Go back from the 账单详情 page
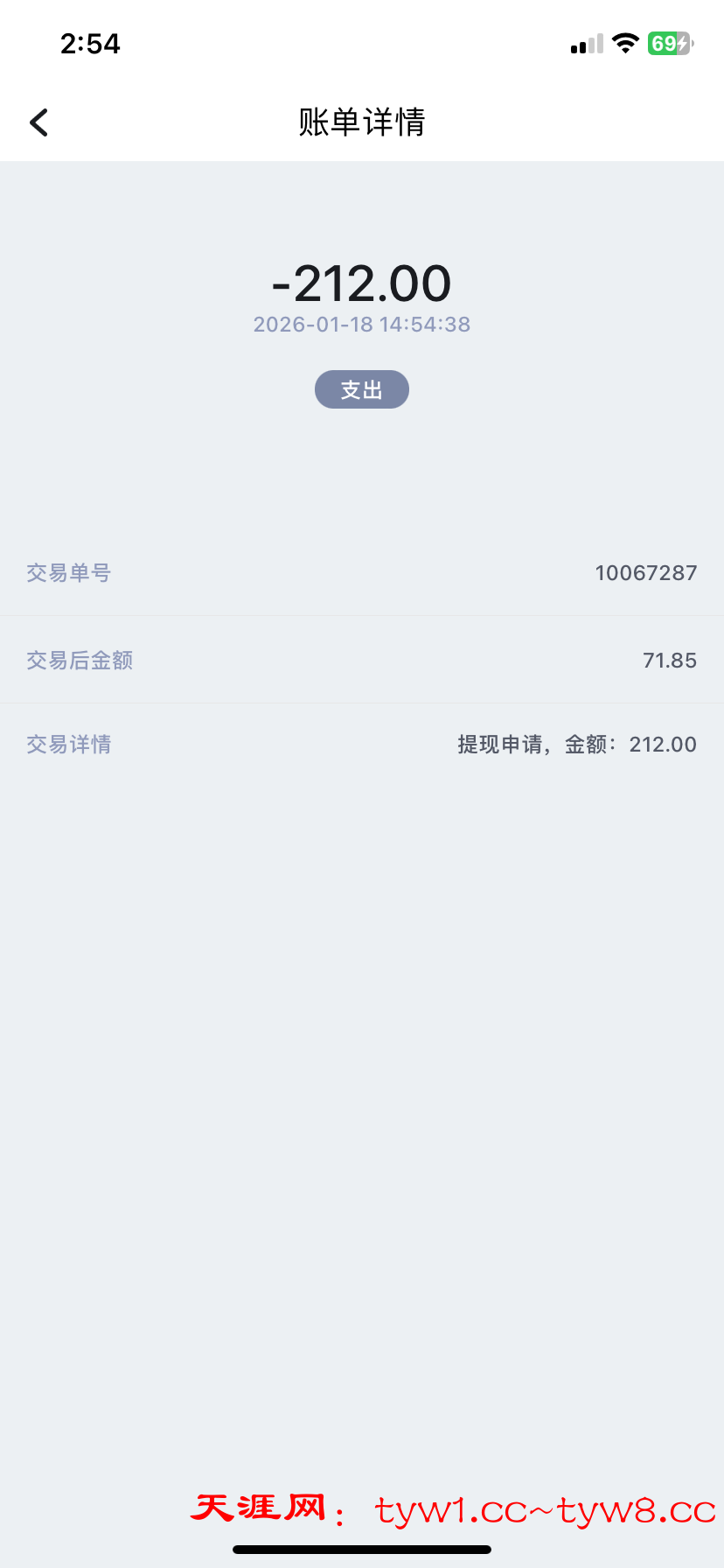This screenshot has width=724, height=1568. 39,122
